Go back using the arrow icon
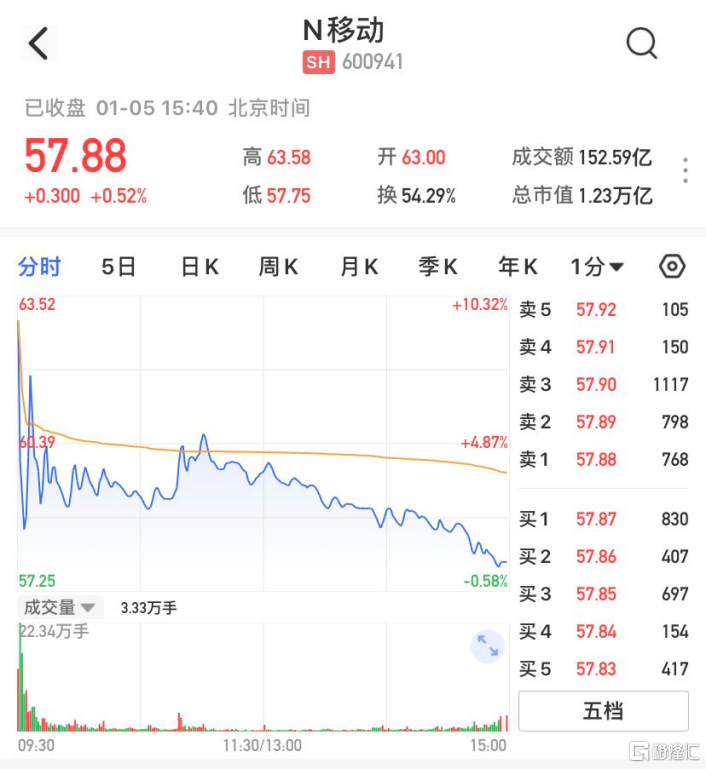The image size is (706, 769). (x=38, y=43)
